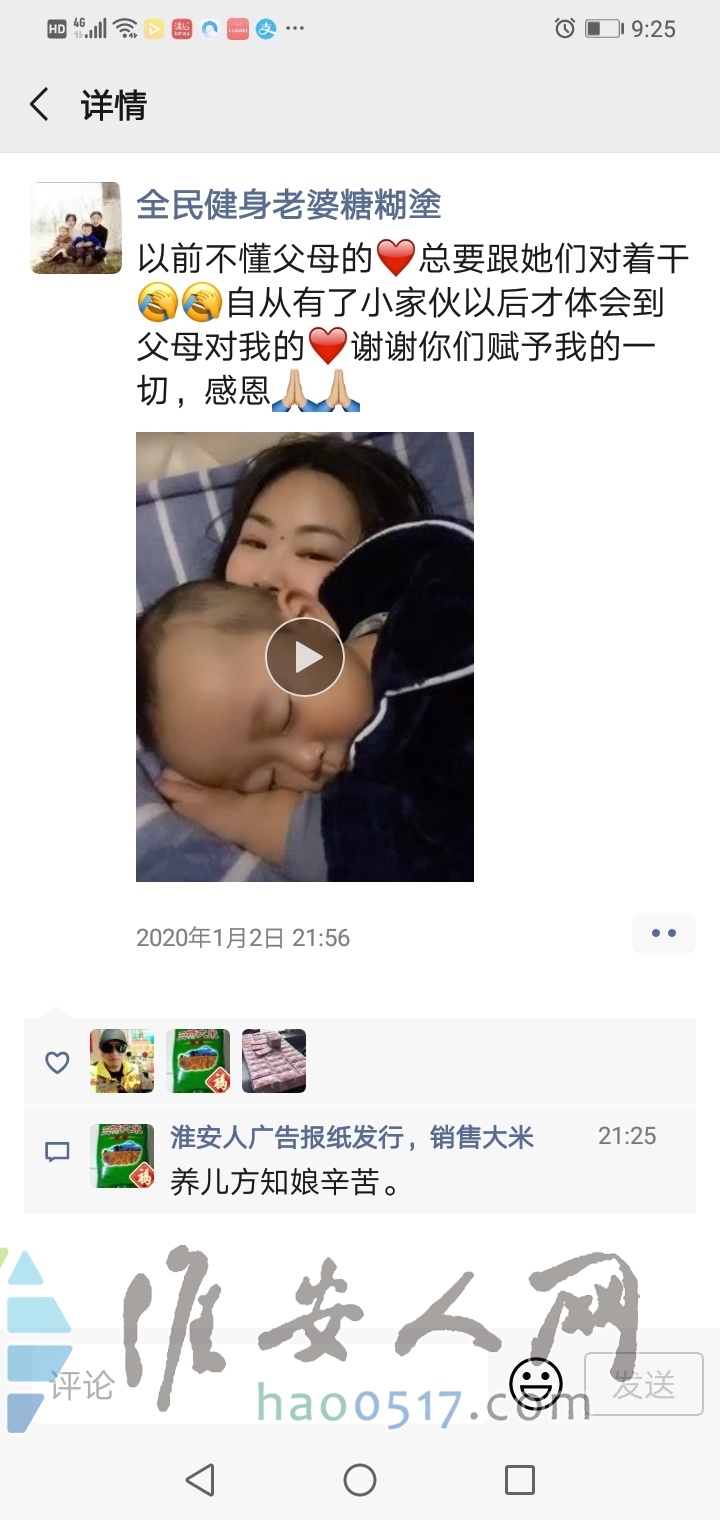Open the commenter name 淮安人广告报纸发行,销售大米

[352, 1136]
